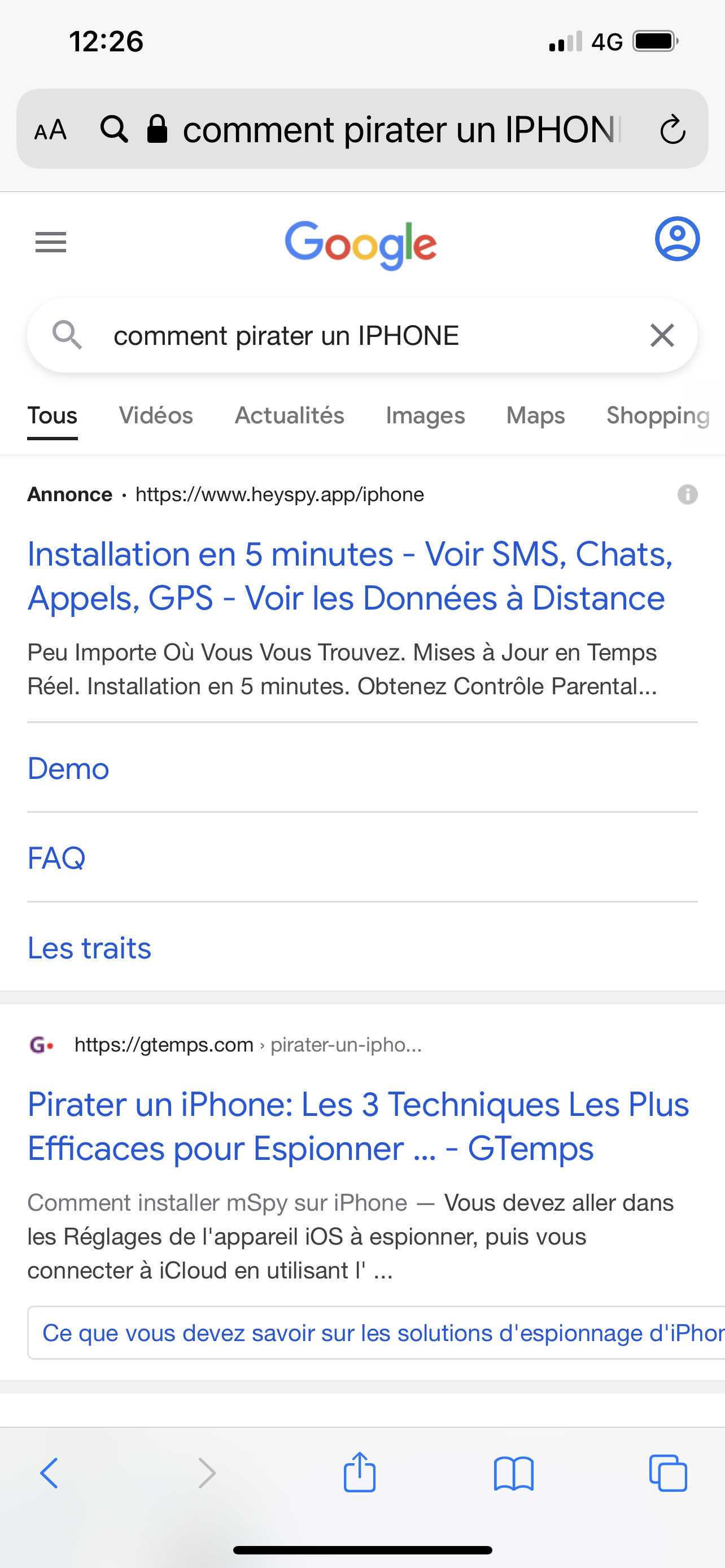Switch to the Vidéos tab
This screenshot has height=1568, width=725.
coord(156,416)
